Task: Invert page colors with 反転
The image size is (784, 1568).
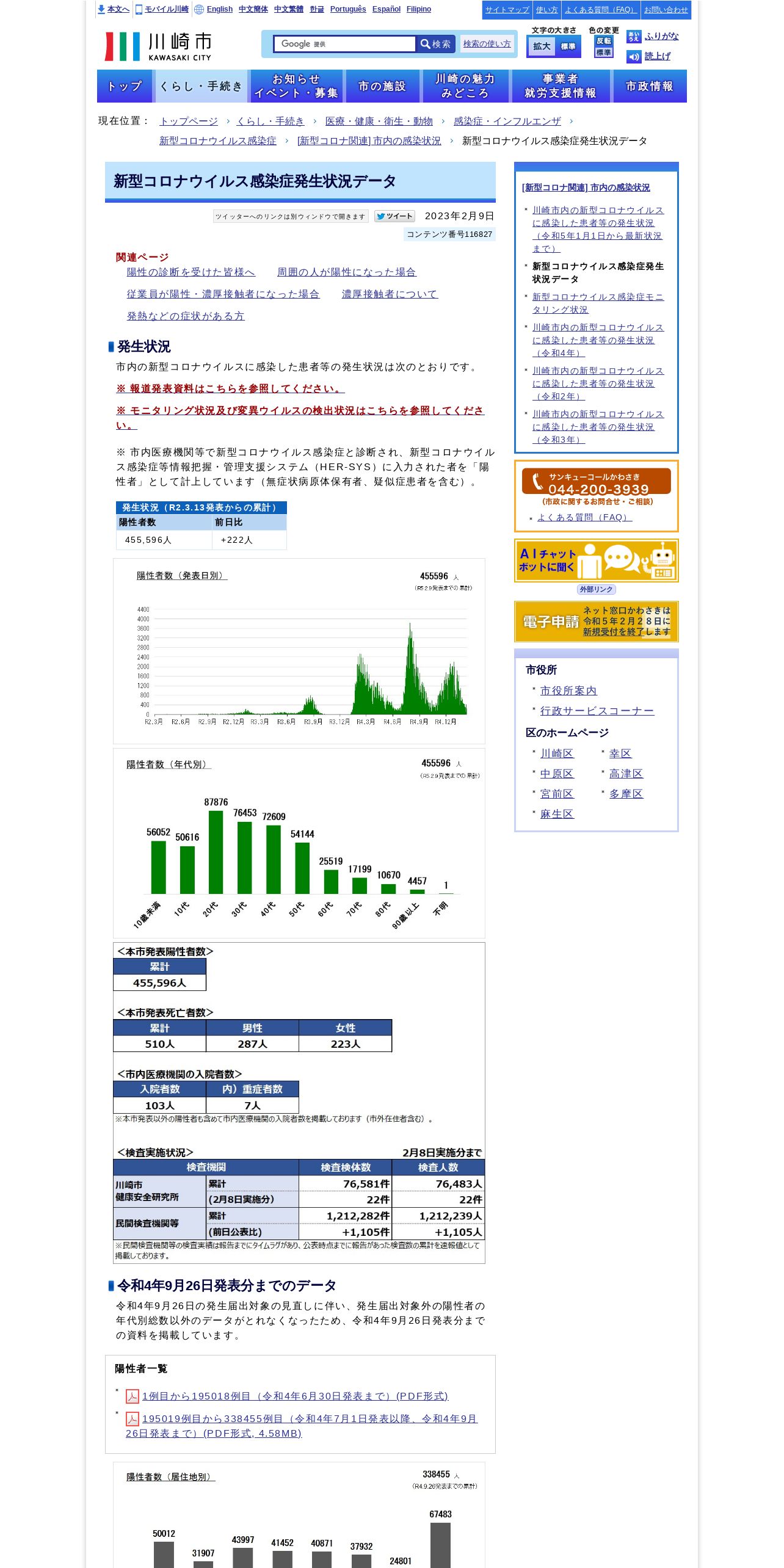Action: pos(603,41)
